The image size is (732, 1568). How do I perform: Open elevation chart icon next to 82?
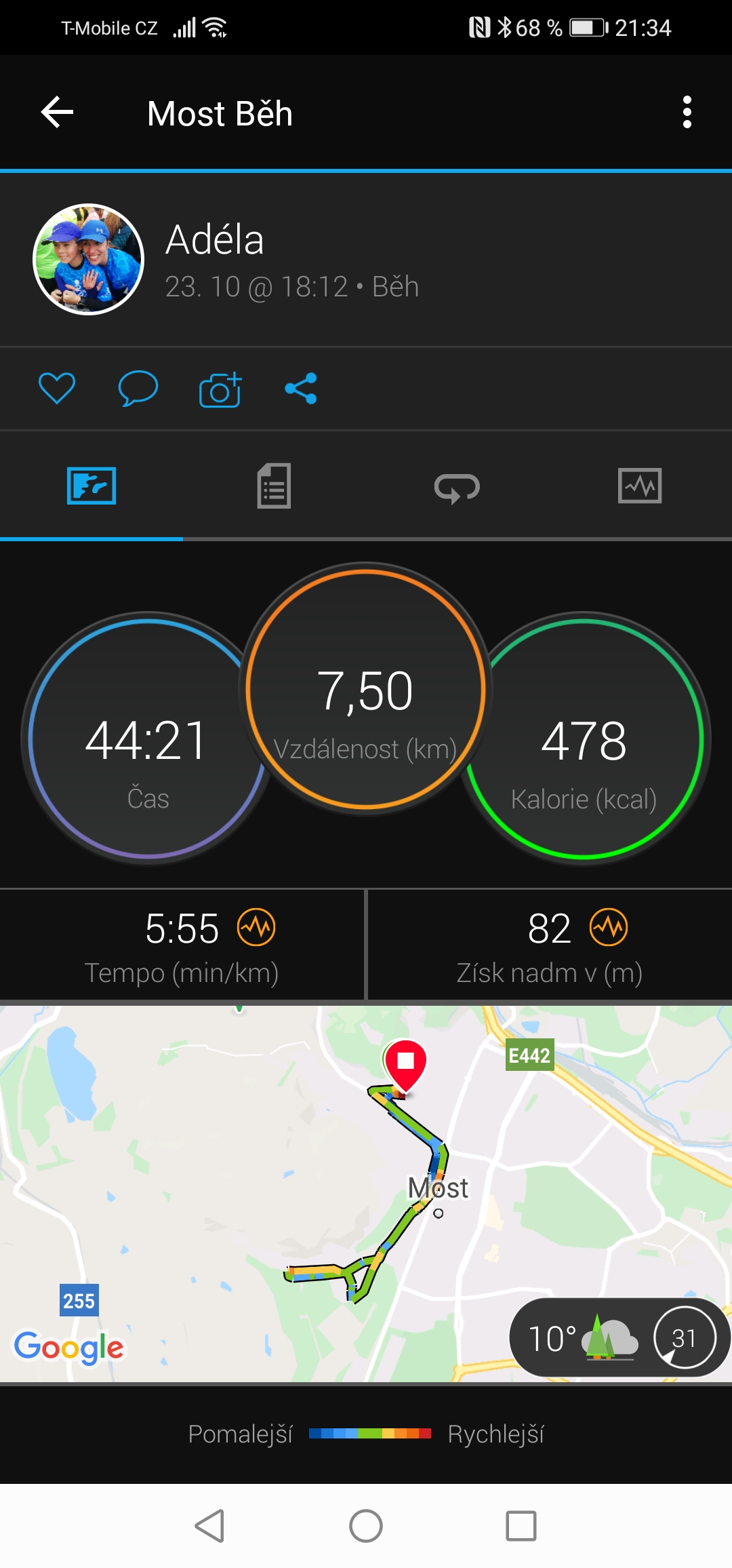pyautogui.click(x=609, y=927)
